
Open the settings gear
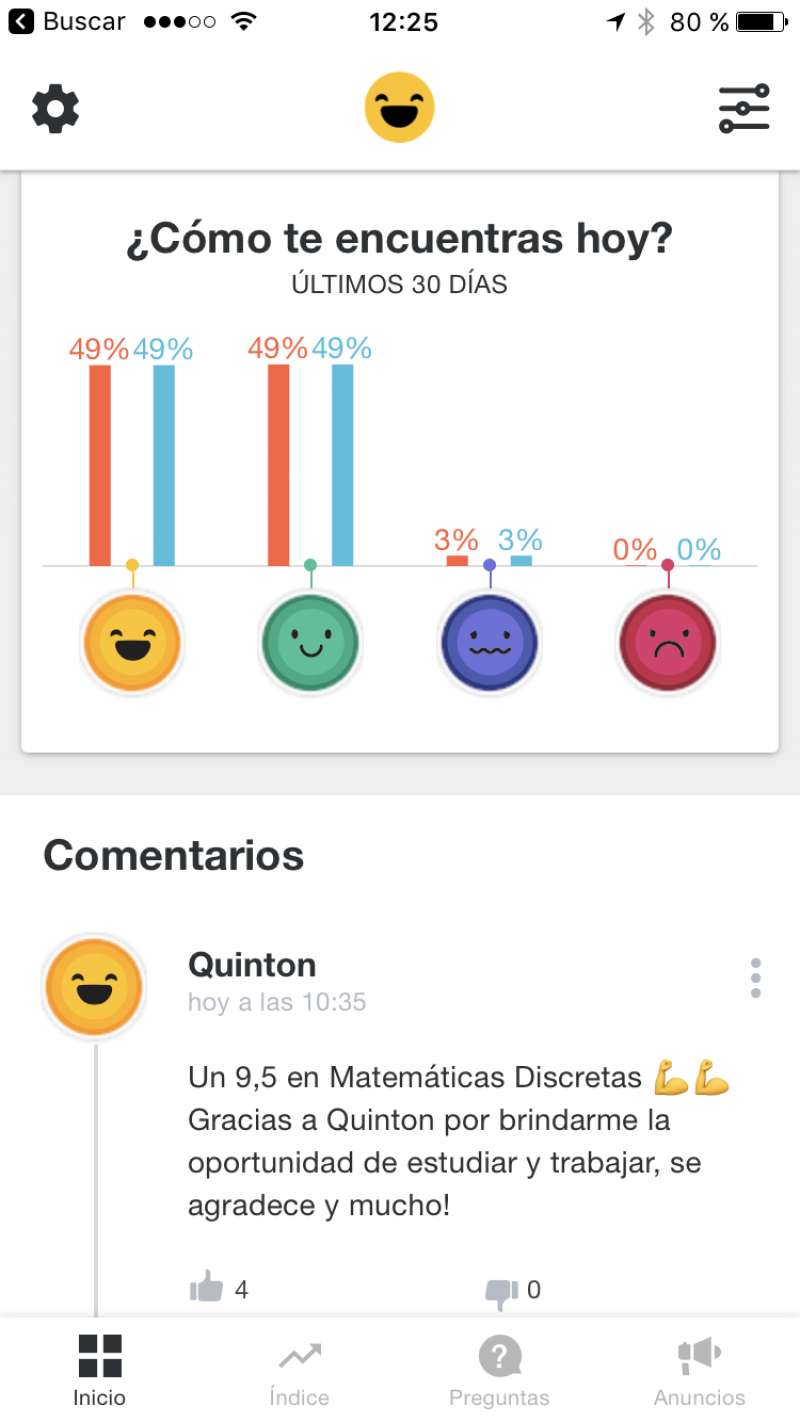[56, 108]
